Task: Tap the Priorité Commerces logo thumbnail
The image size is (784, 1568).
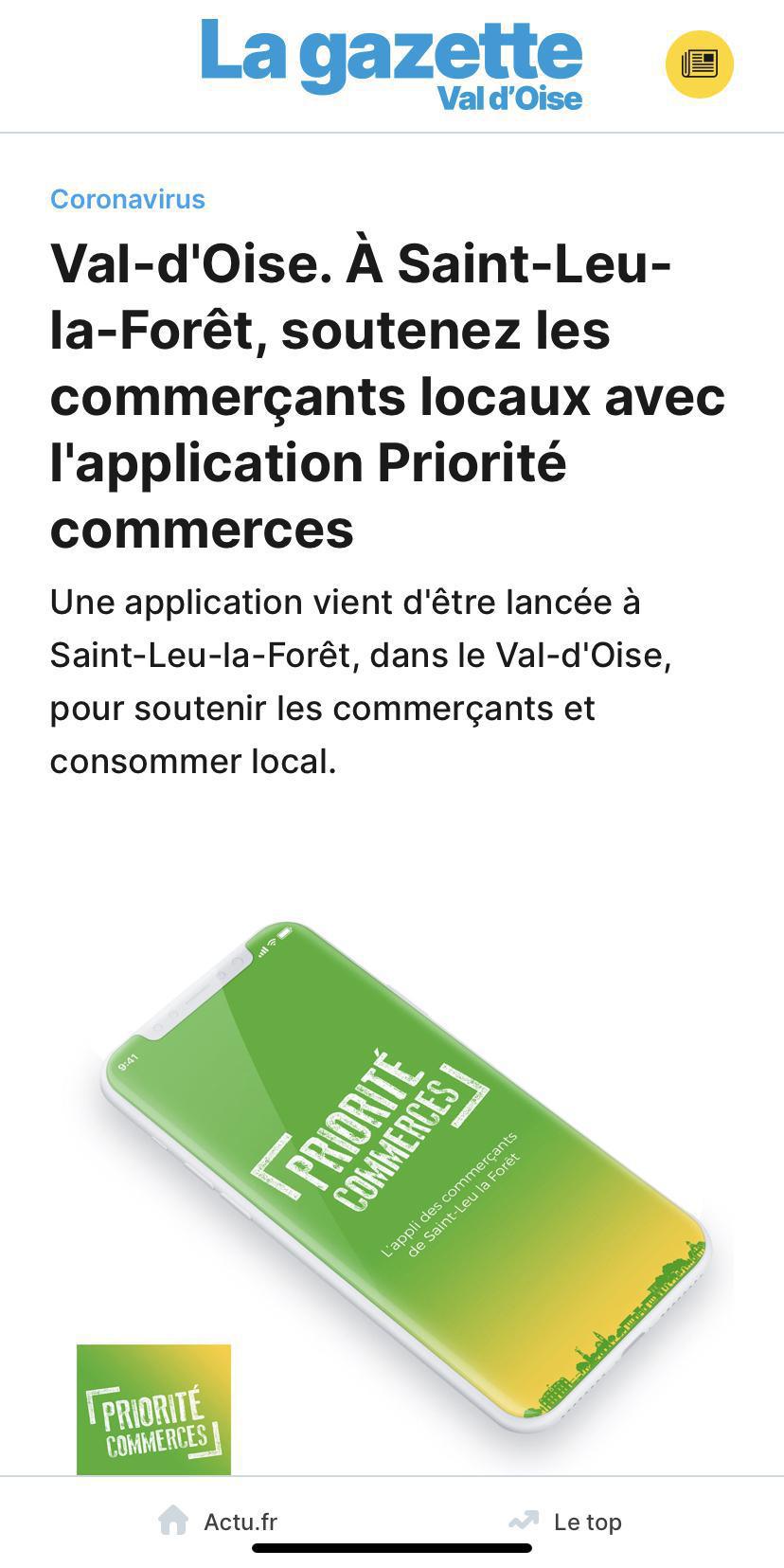Action: coord(154,1410)
